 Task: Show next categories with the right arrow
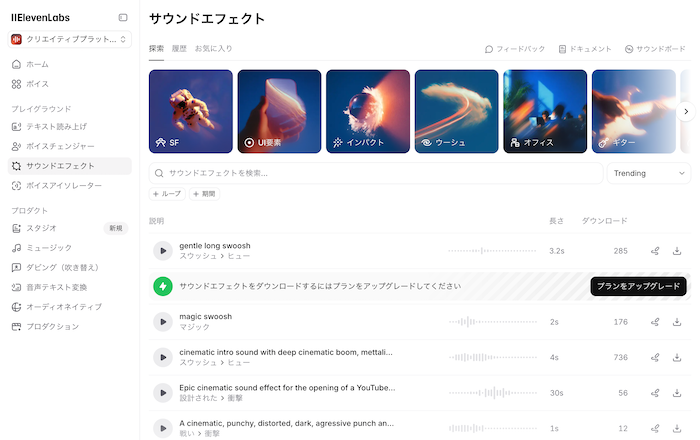[686, 112]
